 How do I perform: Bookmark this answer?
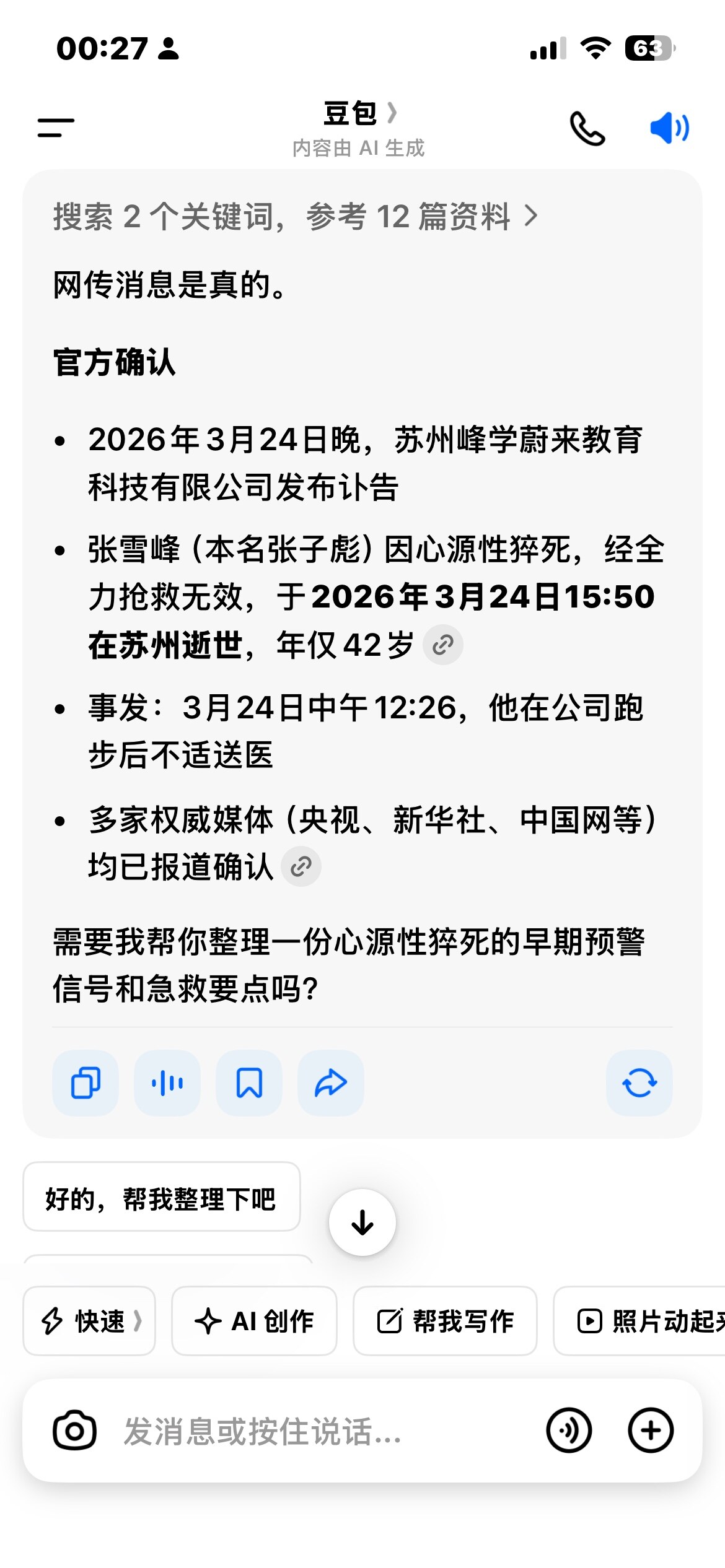point(249,1083)
